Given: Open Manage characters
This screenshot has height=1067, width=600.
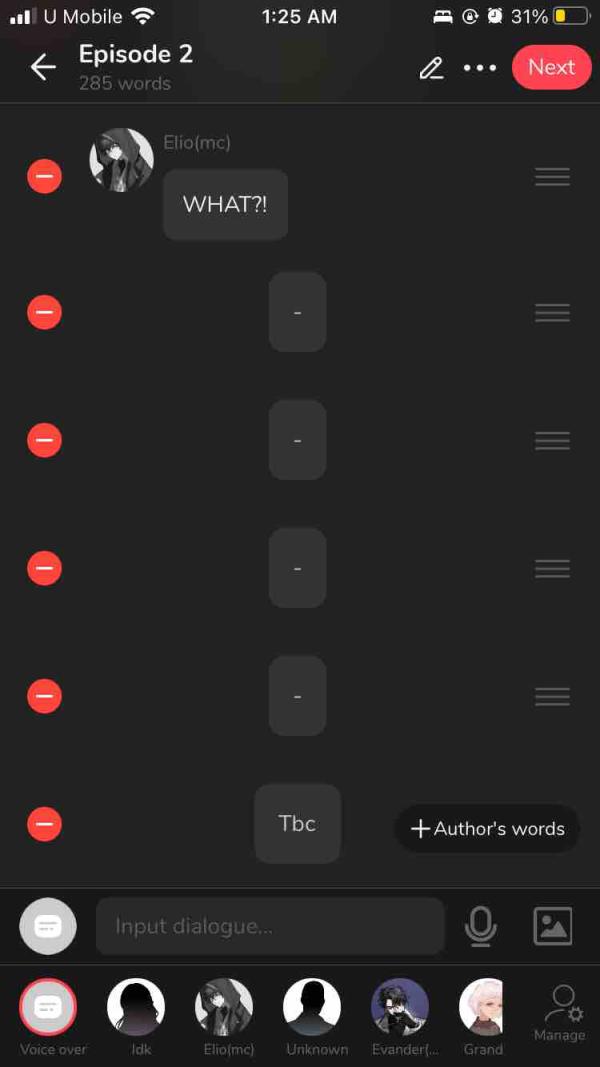Looking at the screenshot, I should 560,1012.
